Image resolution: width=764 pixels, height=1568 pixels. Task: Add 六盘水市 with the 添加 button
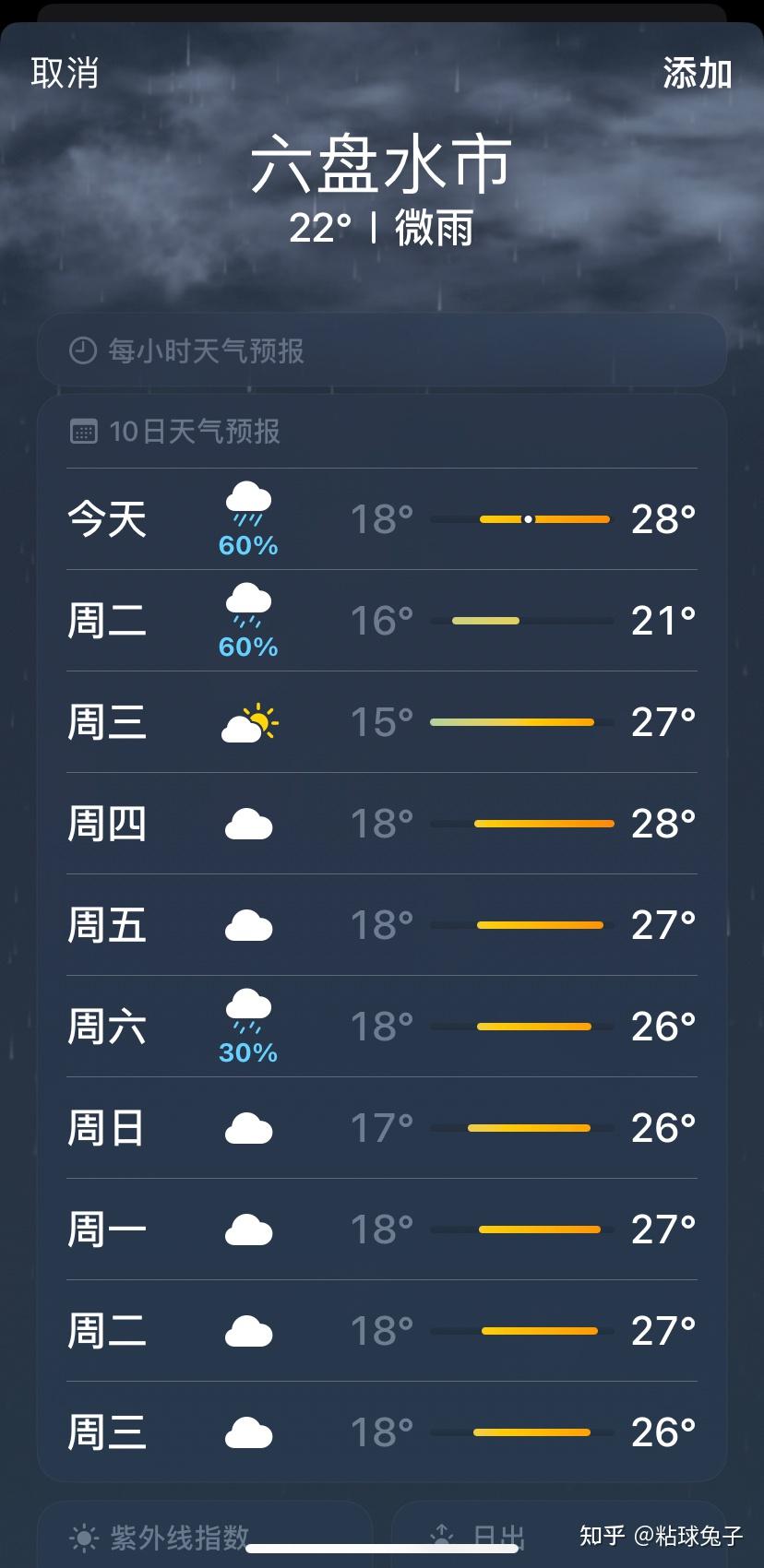pos(698,73)
